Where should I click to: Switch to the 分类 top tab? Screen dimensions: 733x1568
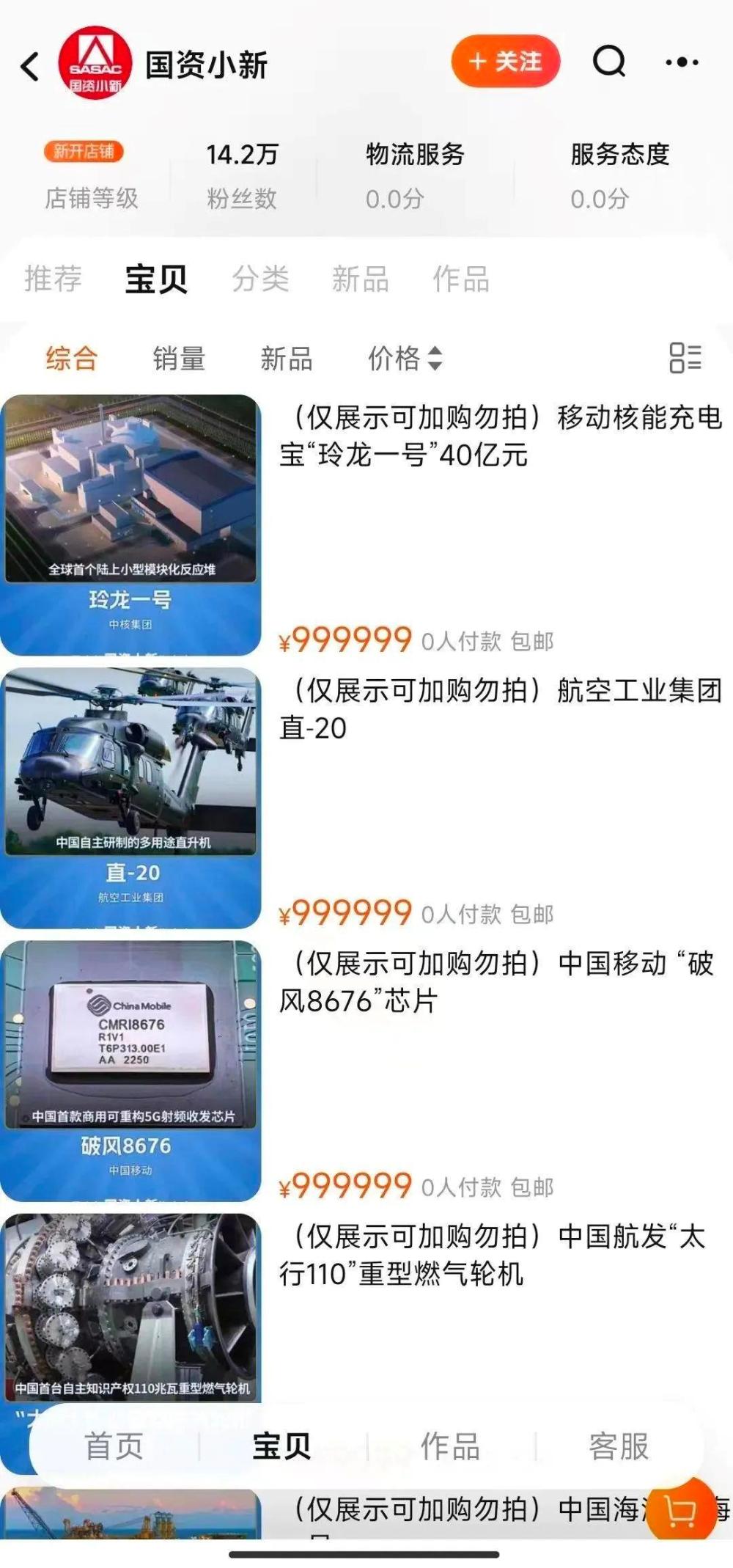[x=260, y=279]
